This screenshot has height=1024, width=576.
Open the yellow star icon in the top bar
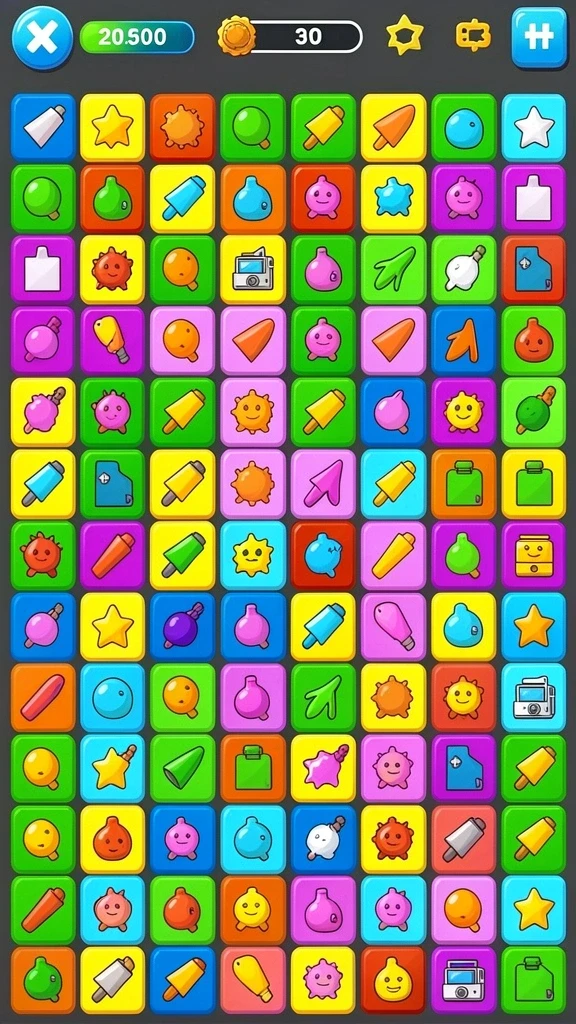pos(405,35)
